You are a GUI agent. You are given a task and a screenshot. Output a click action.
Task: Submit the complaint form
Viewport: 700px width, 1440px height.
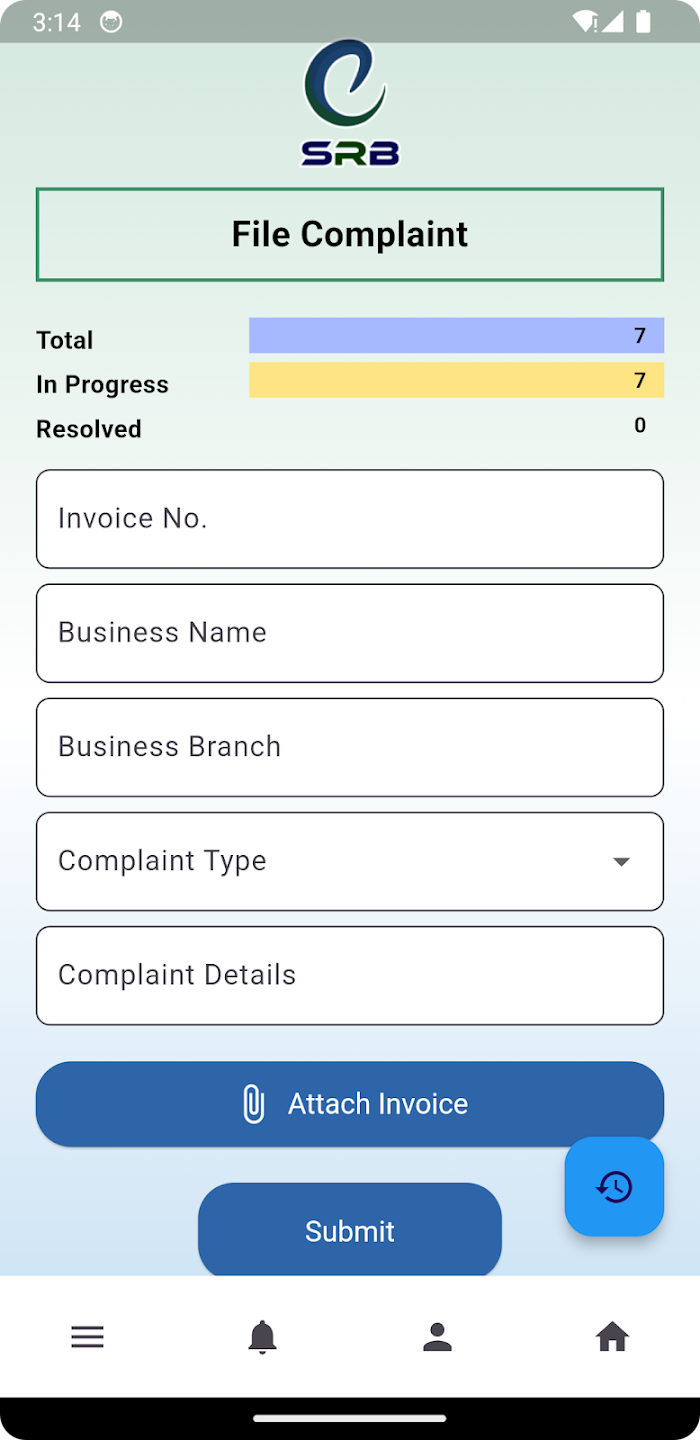pyautogui.click(x=350, y=1230)
